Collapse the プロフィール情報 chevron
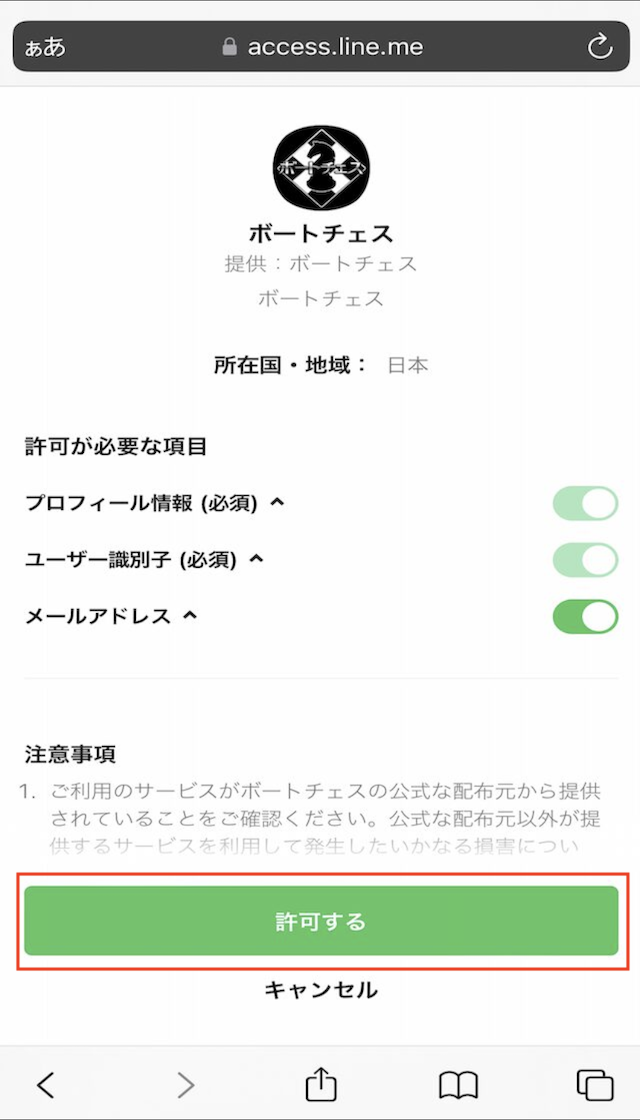Screen dimensions: 640x1120 [x=277, y=502]
